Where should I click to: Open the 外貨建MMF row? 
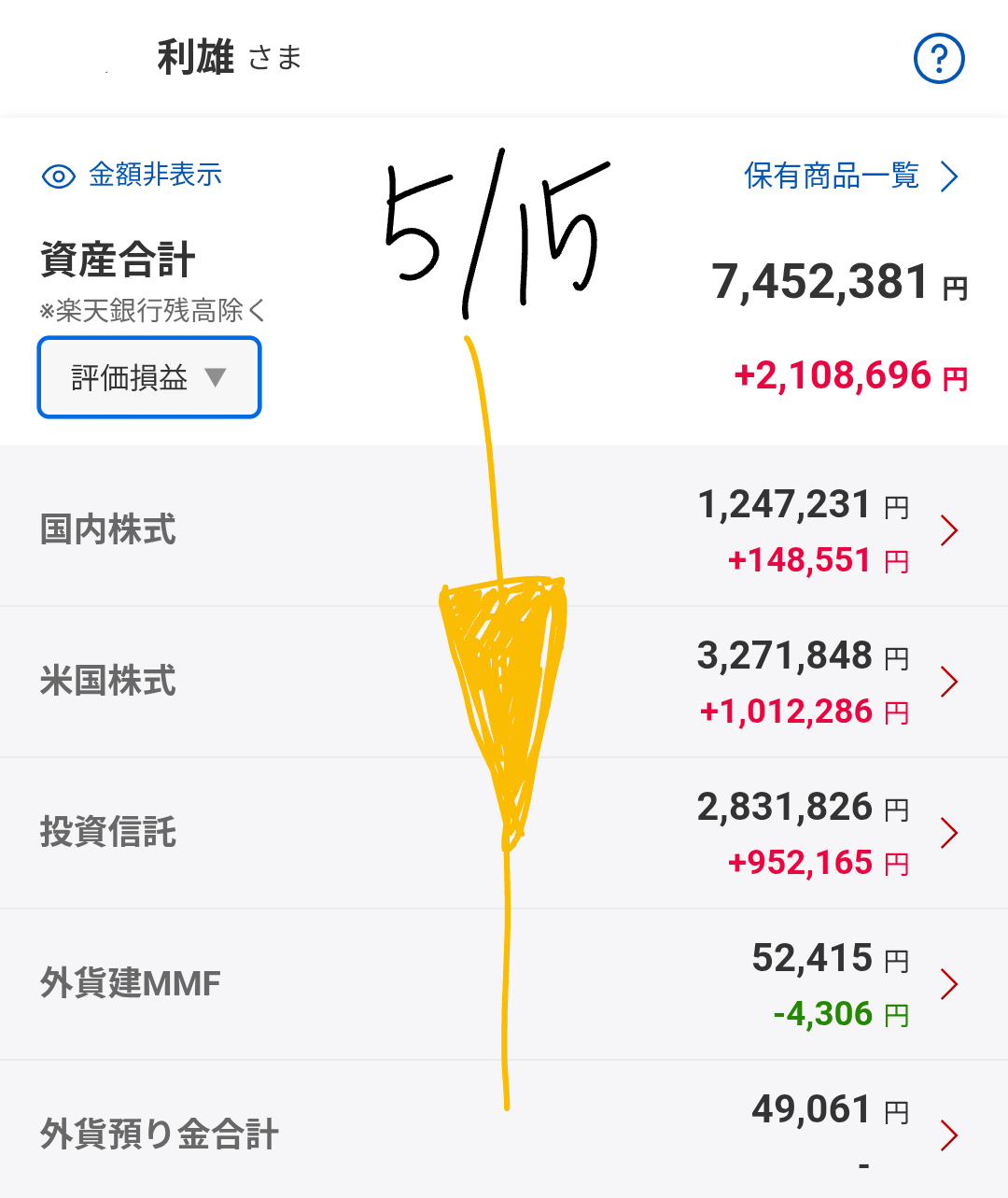coord(504,984)
